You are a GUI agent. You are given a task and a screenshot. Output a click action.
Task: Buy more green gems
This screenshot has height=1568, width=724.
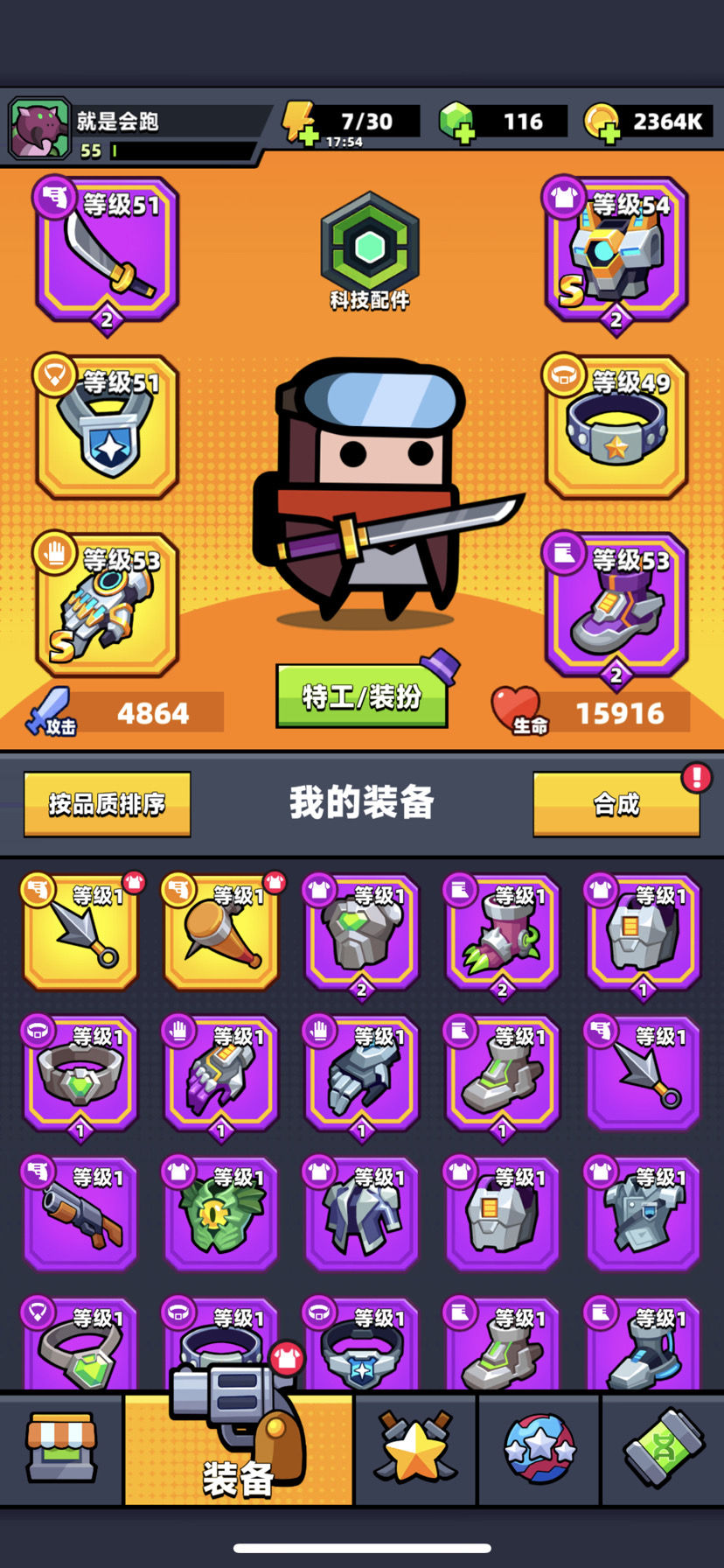[456, 122]
